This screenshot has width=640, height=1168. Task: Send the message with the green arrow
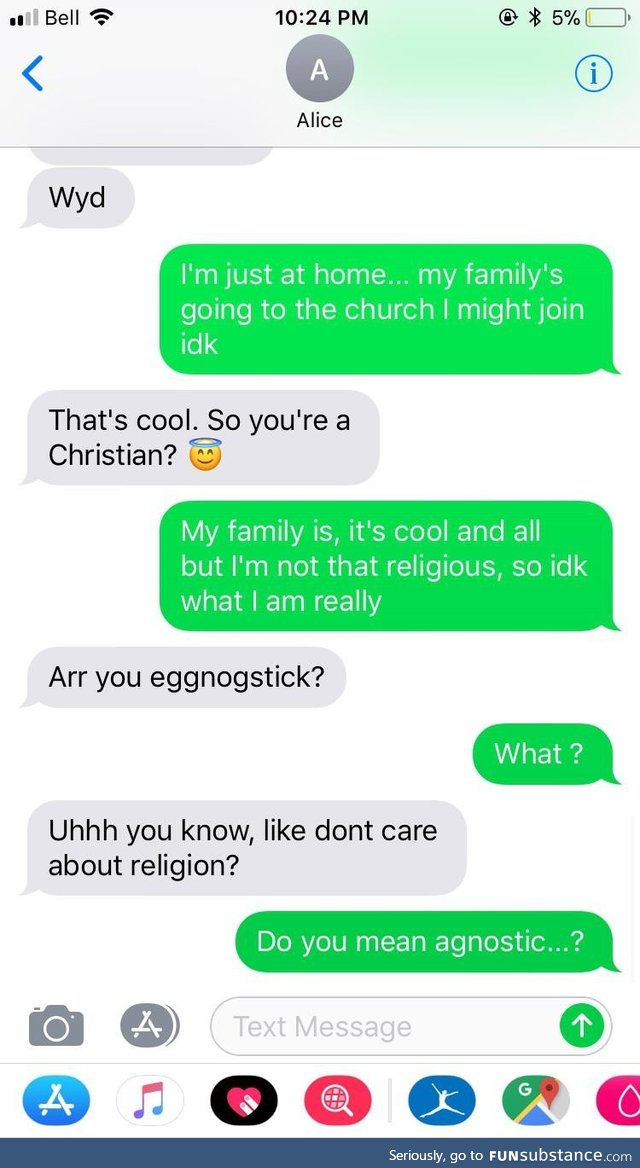581,1026
